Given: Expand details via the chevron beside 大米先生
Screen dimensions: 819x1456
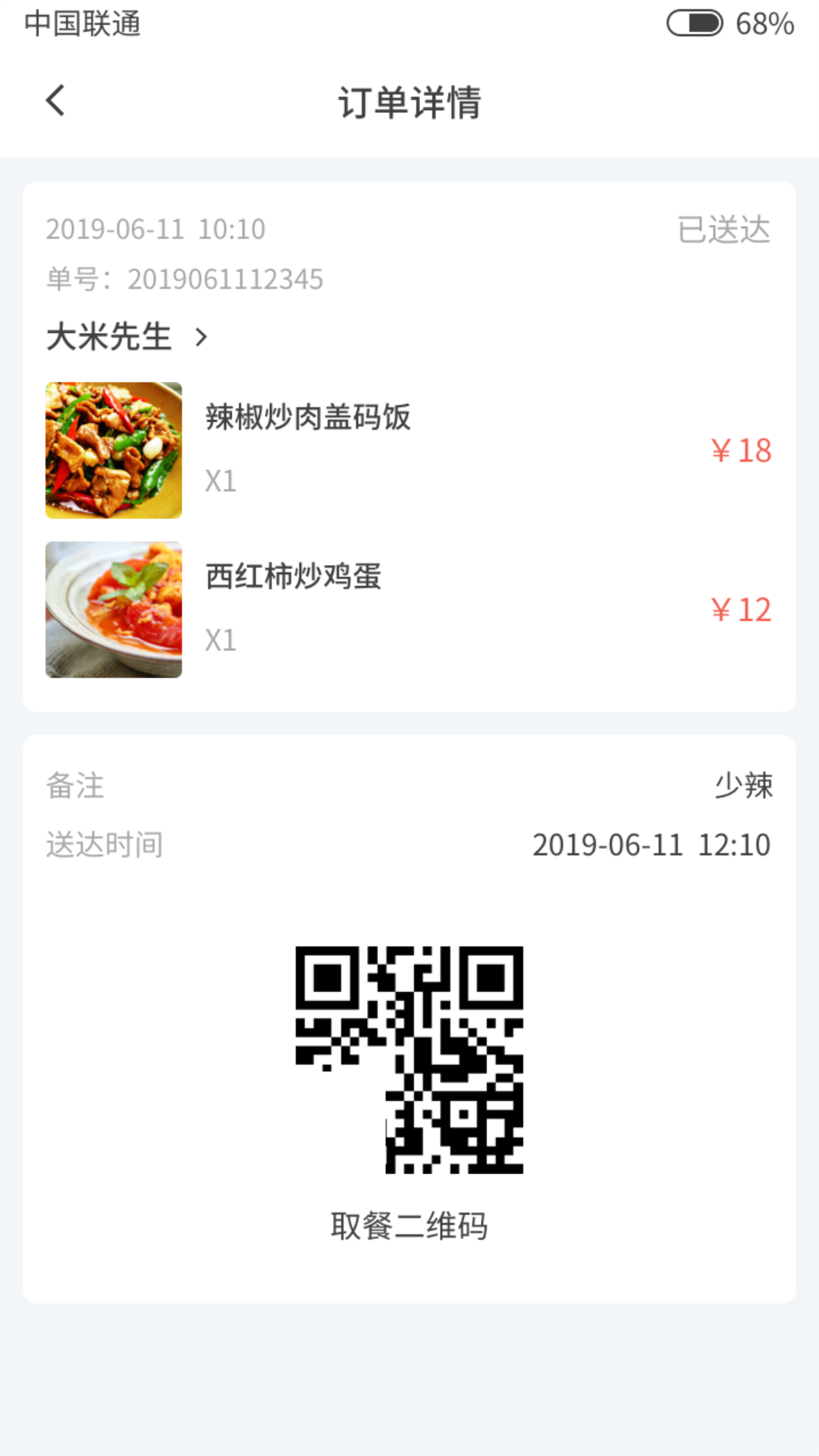Looking at the screenshot, I should 201,338.
